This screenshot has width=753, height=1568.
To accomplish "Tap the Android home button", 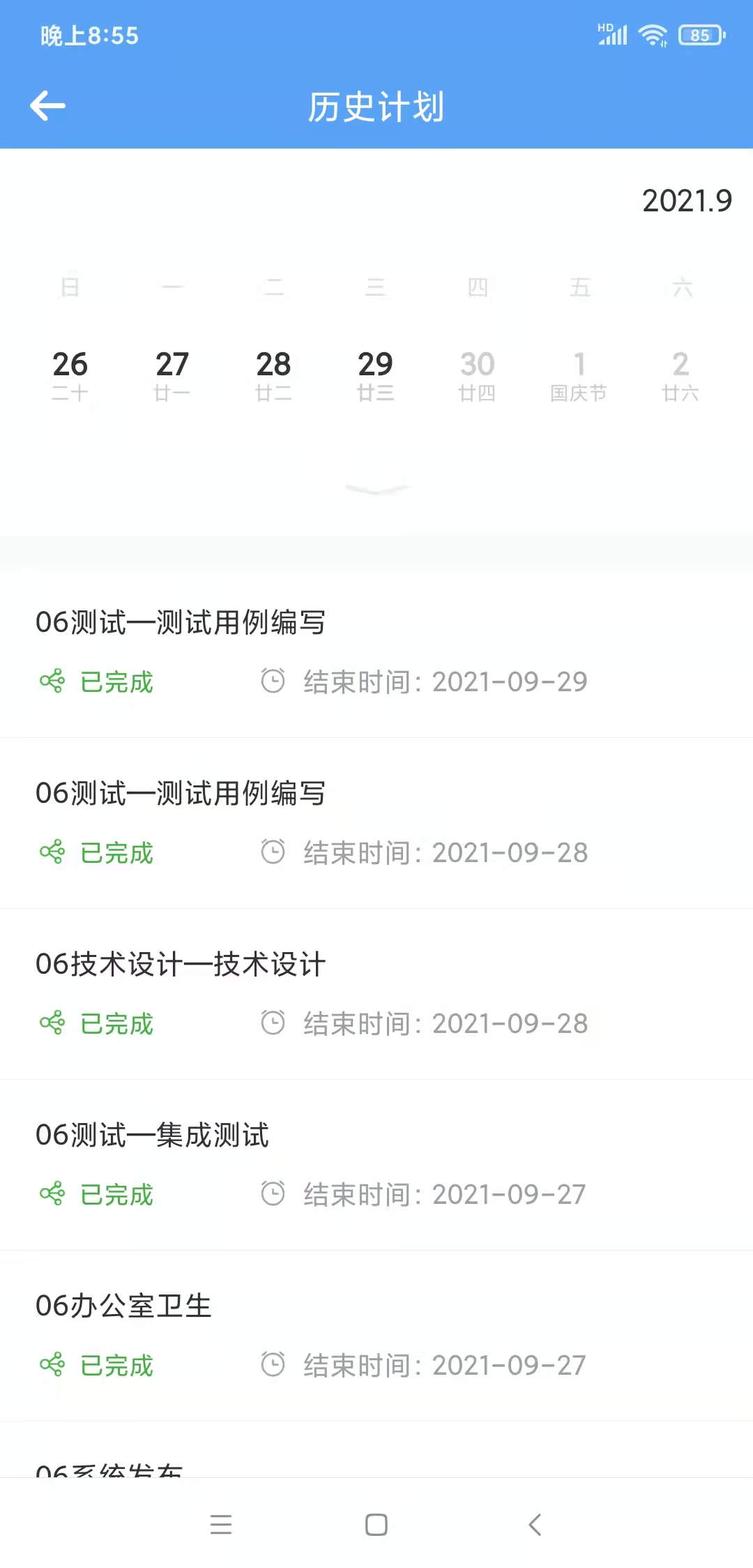I will pos(376,1524).
